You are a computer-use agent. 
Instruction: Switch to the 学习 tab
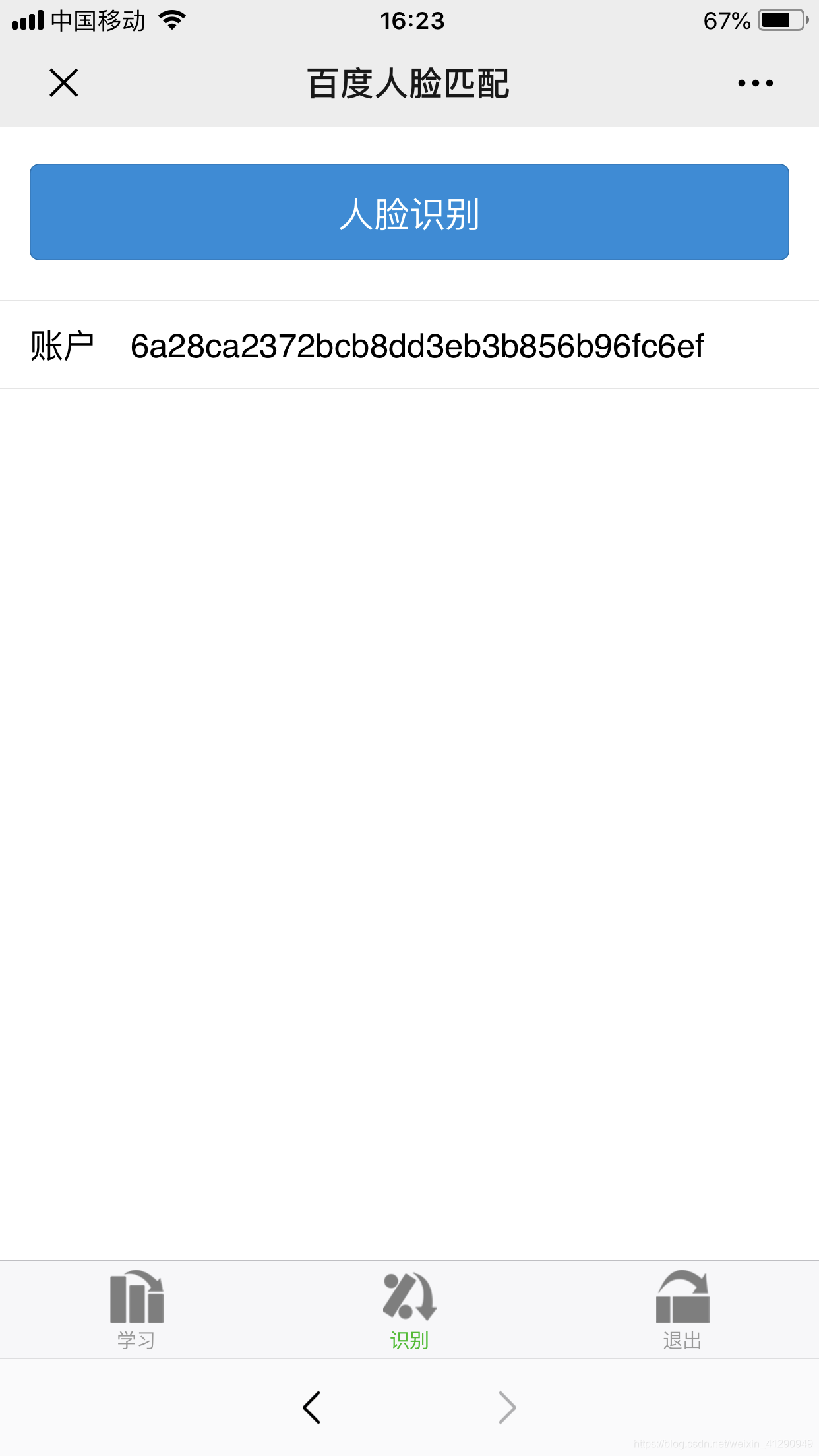tap(136, 1310)
